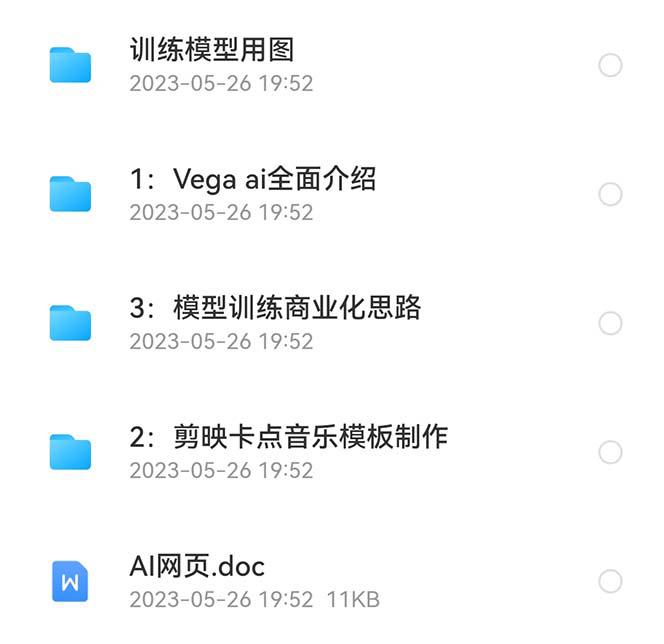
Task: Mark 模型训练商业化思路 as selected
Action: 610,324
